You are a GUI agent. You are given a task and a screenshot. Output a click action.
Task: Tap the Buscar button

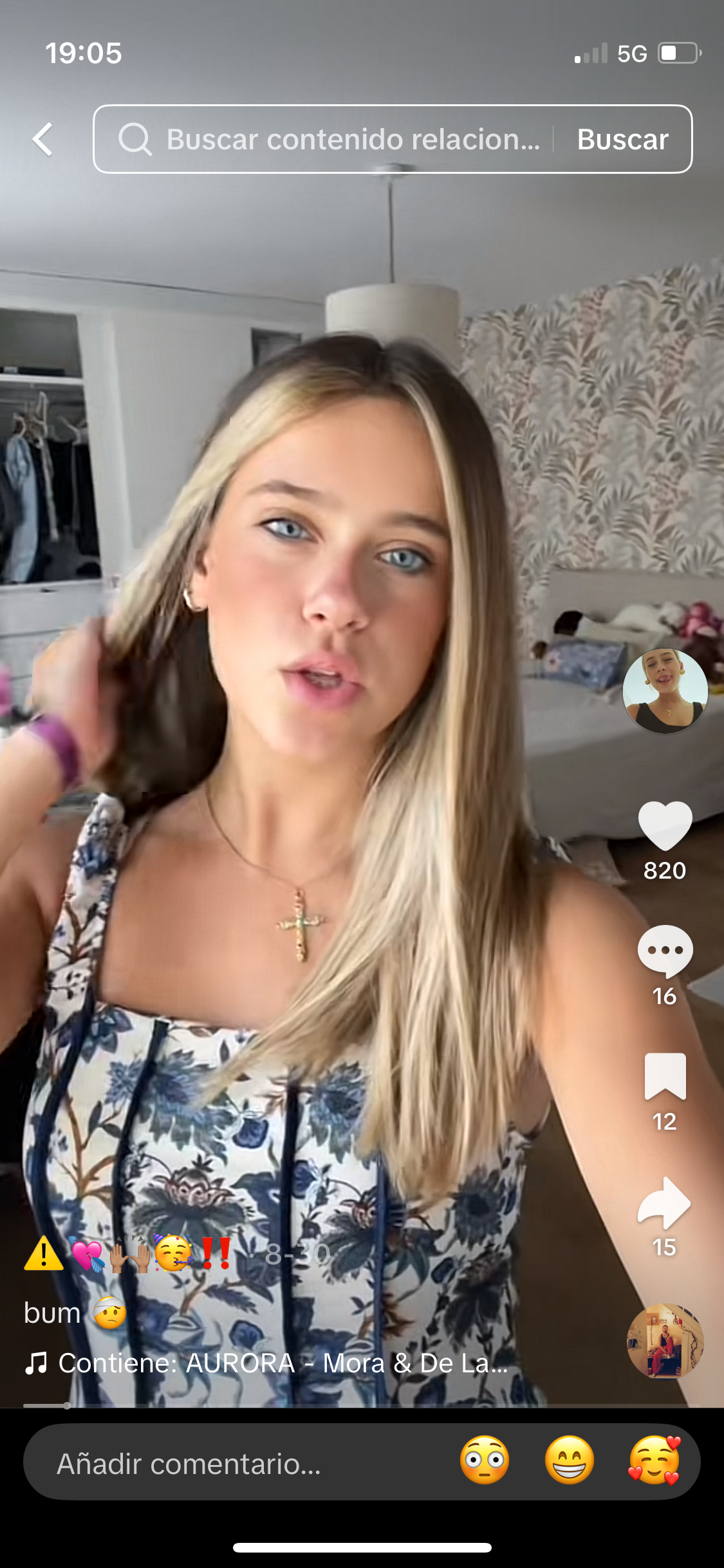[x=622, y=140]
